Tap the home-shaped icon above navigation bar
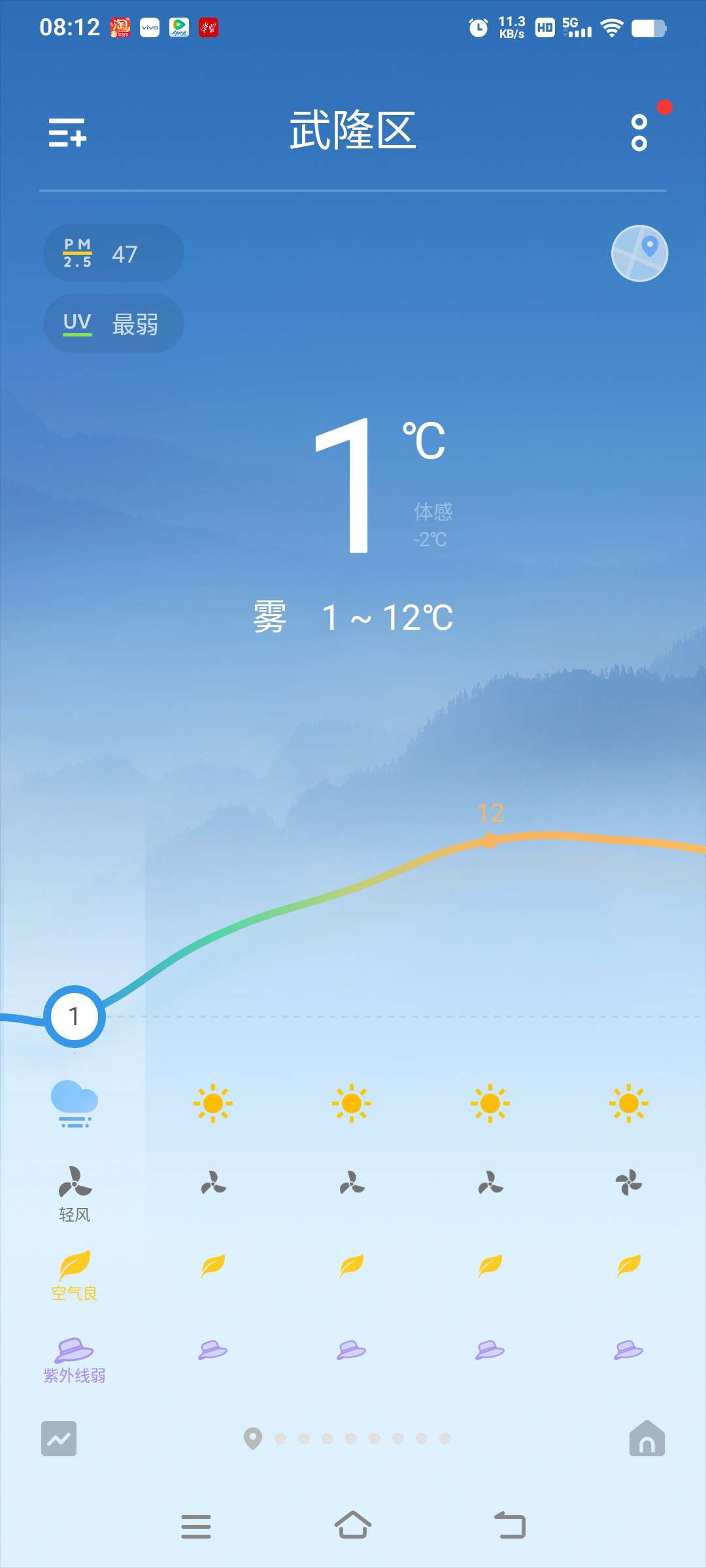 click(x=647, y=1439)
